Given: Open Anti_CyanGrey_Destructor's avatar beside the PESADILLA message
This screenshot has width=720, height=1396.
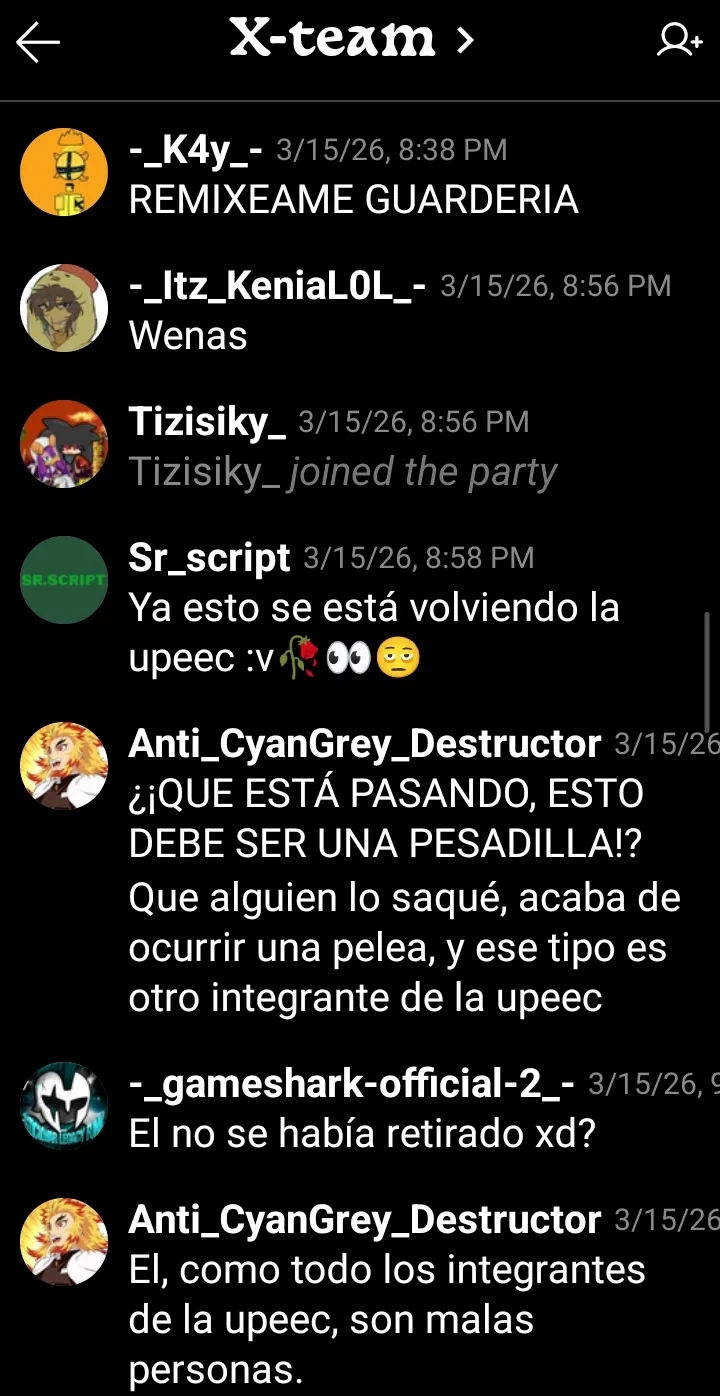Looking at the screenshot, I should click(64, 766).
